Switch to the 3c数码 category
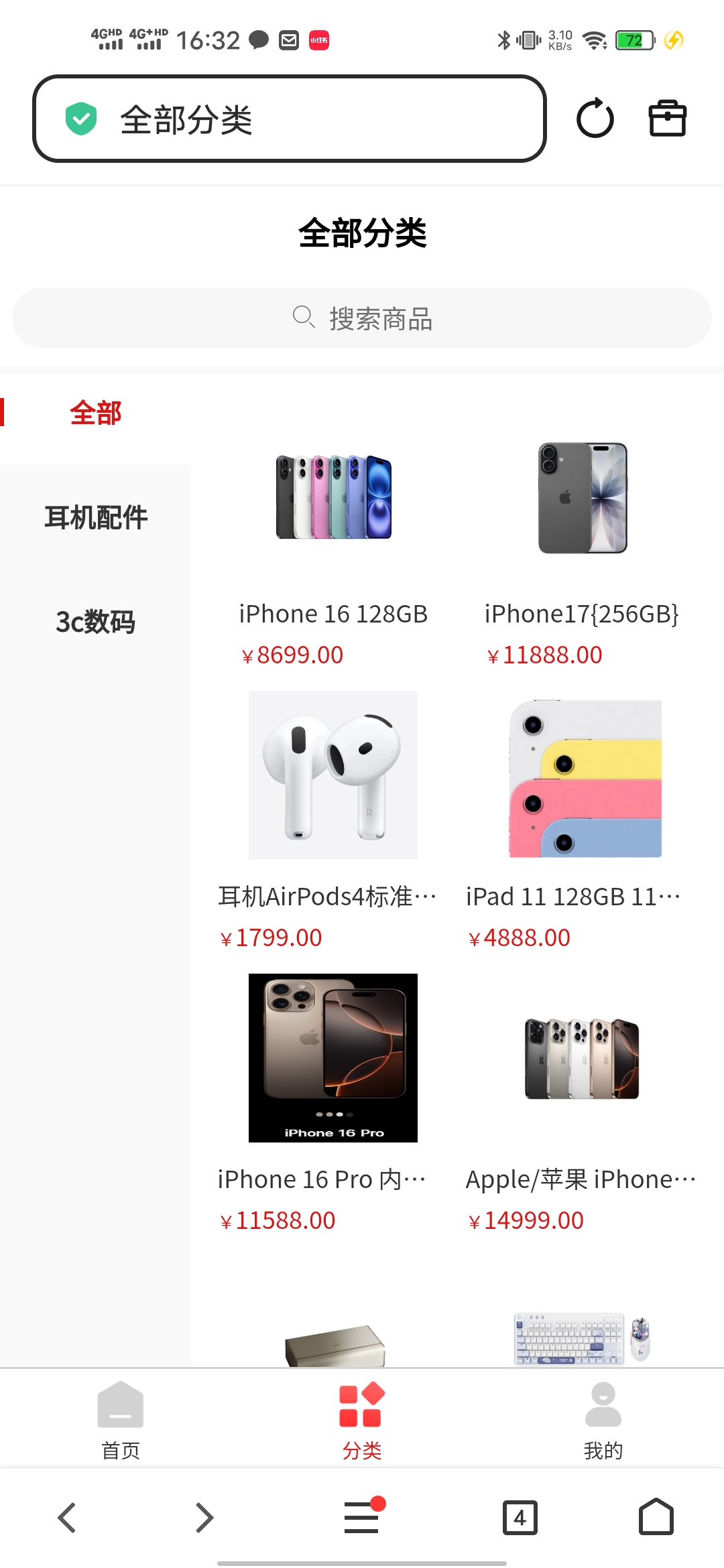This screenshot has width=724, height=1568. pos(95,622)
